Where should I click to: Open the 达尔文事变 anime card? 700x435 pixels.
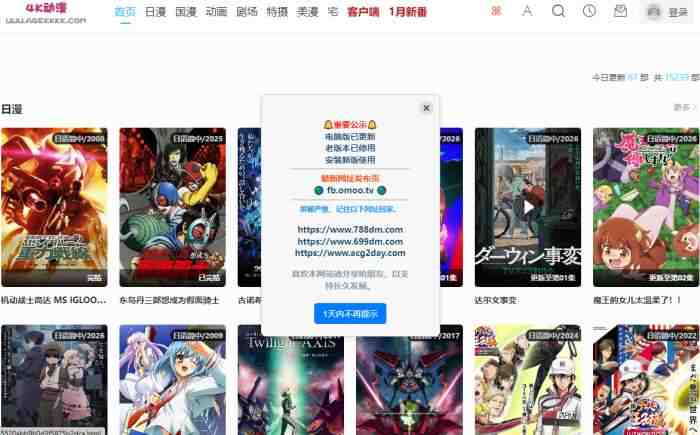(x=527, y=206)
